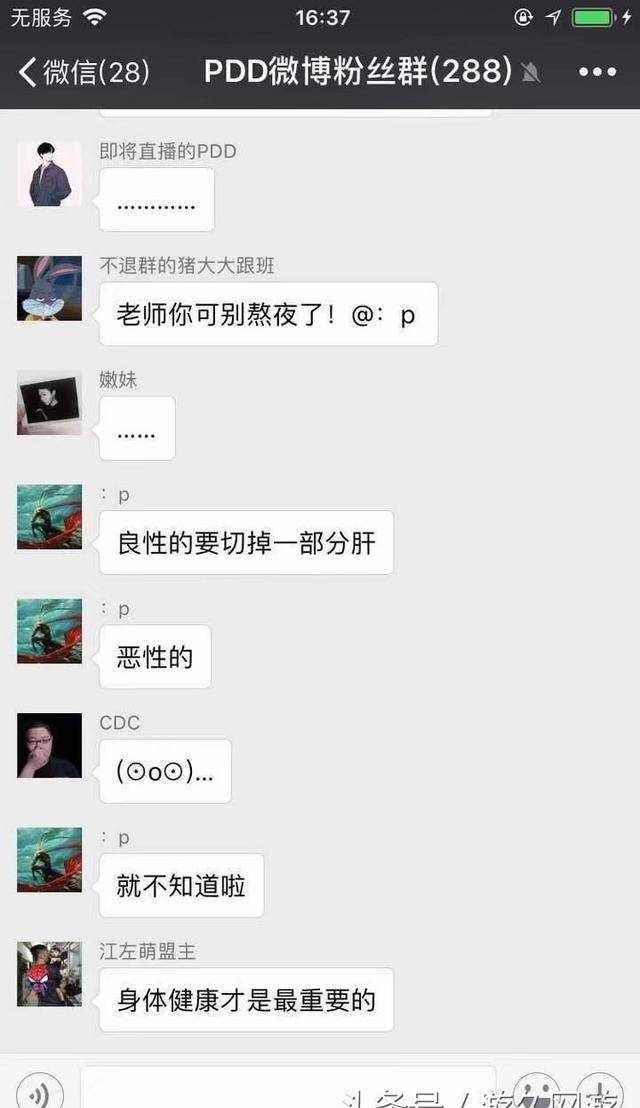View profile of 嫩妹
The image size is (640, 1108).
(49, 403)
